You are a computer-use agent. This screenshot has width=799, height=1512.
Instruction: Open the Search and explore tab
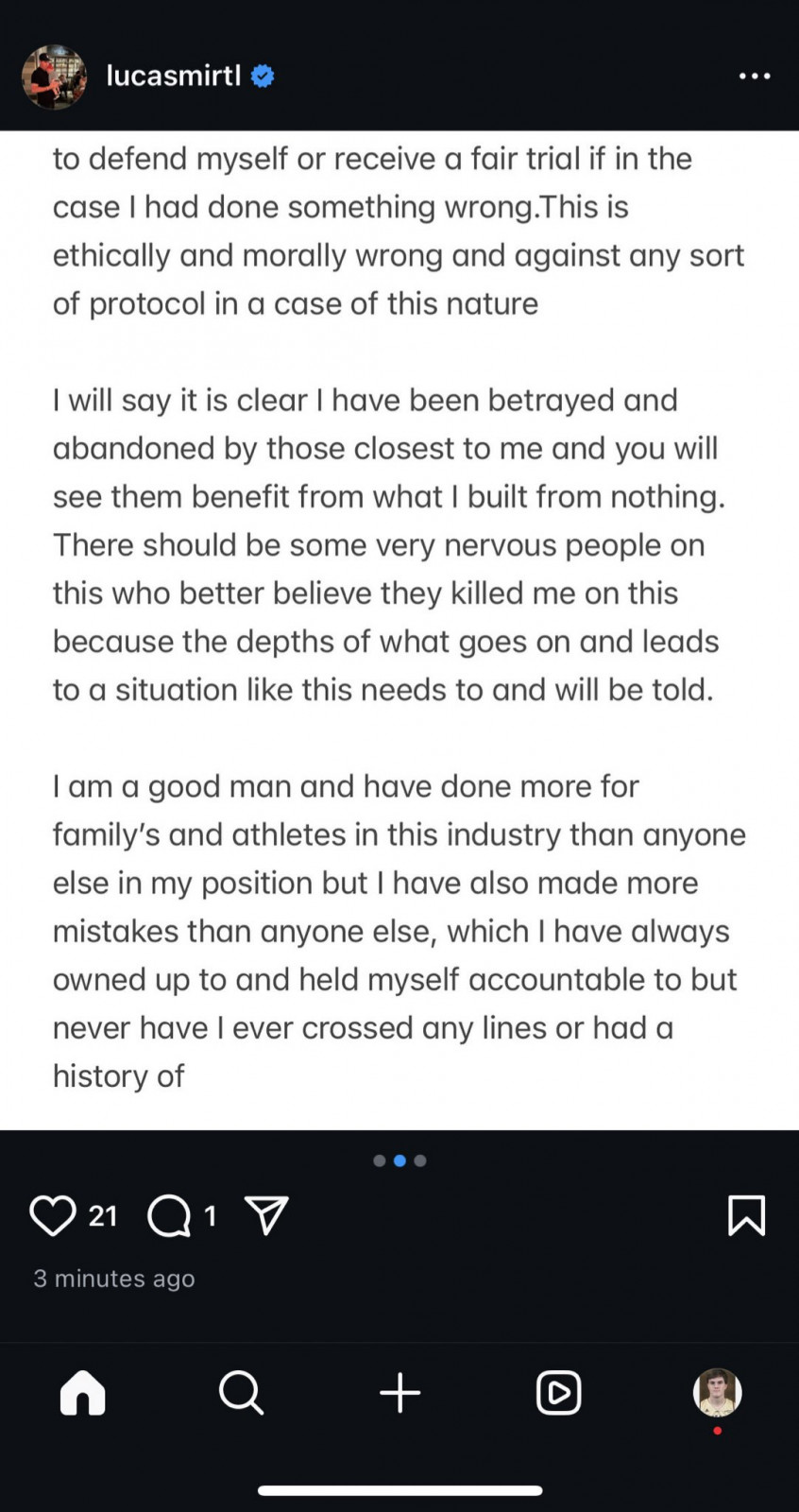tap(241, 1393)
